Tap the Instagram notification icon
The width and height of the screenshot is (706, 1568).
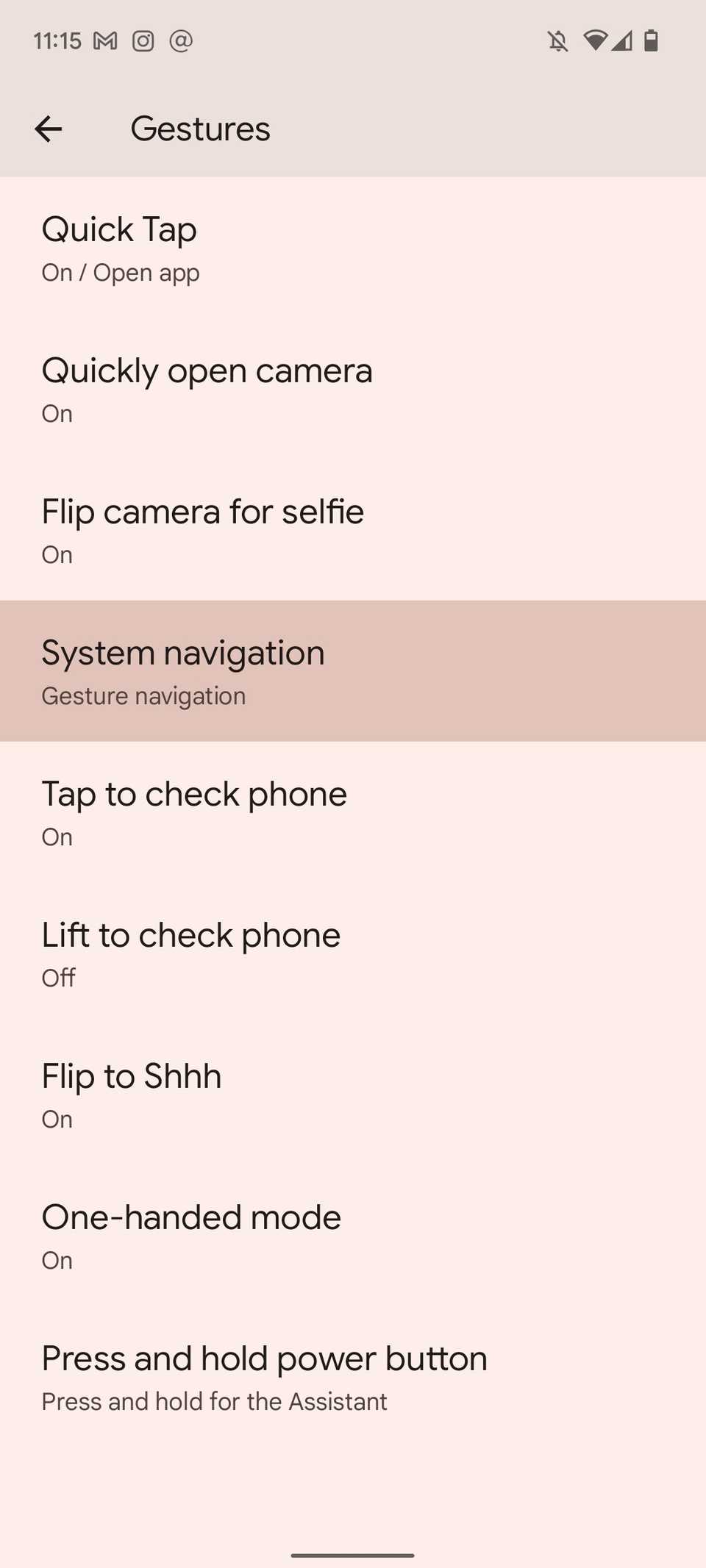point(143,40)
